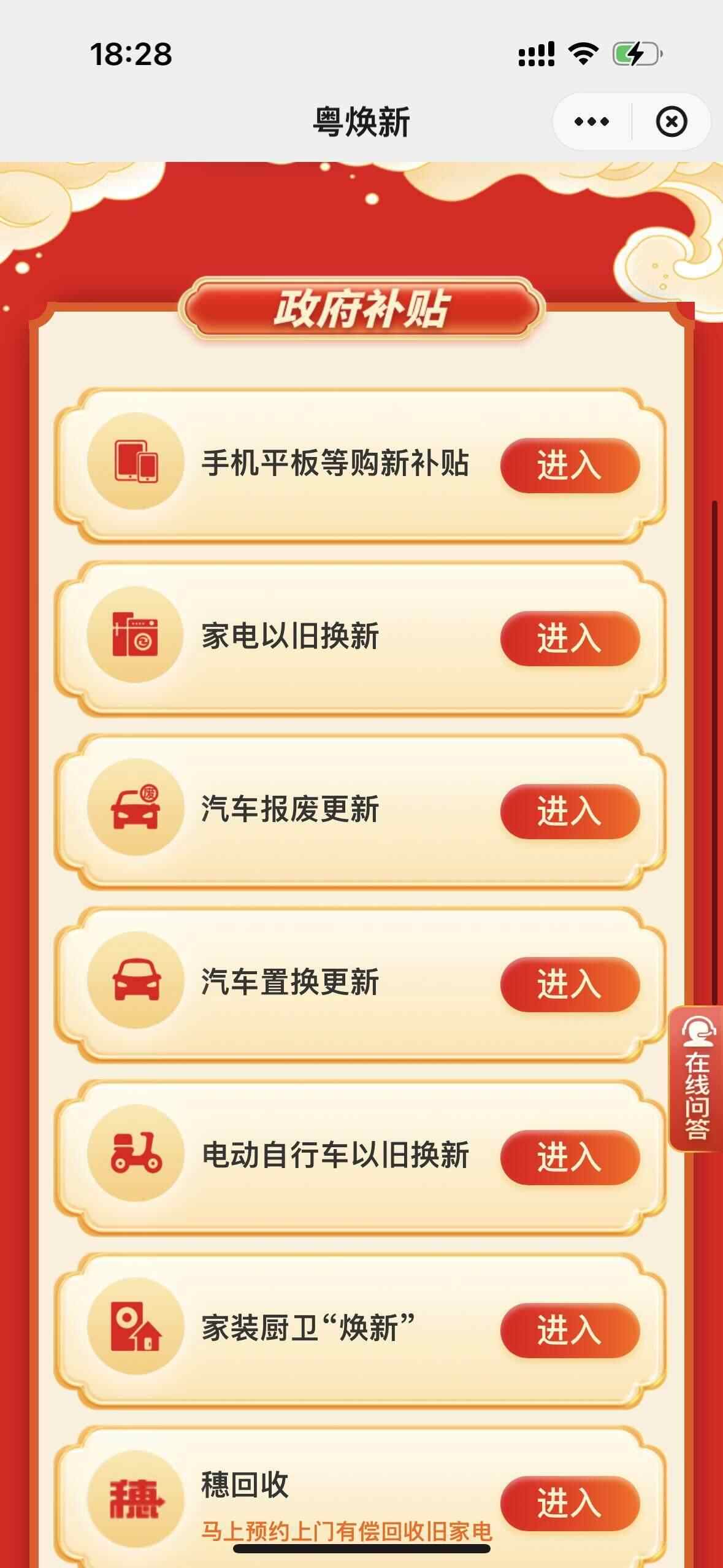The height and width of the screenshot is (1568, 723).
Task: Tap 进入 for 家电以旧换新
Action: click(x=570, y=638)
